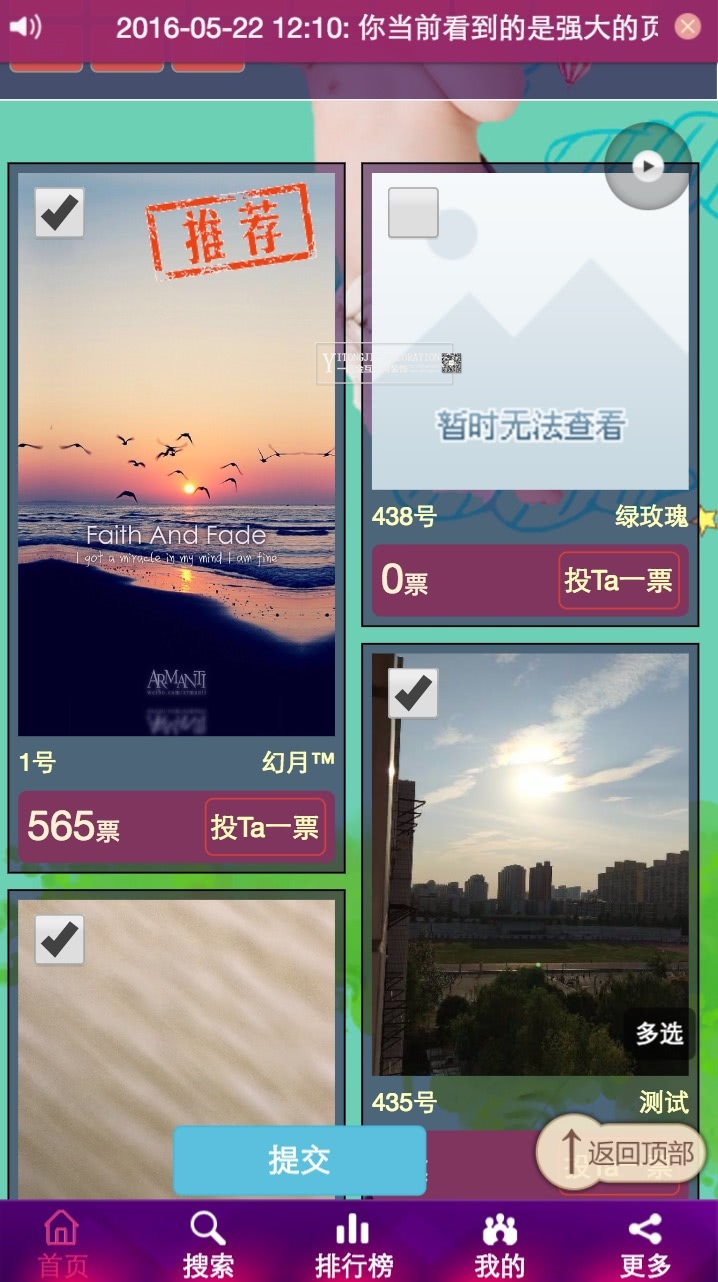
Task: Uncheck the checkbox on the sand photo
Action: pyautogui.click(x=60, y=939)
